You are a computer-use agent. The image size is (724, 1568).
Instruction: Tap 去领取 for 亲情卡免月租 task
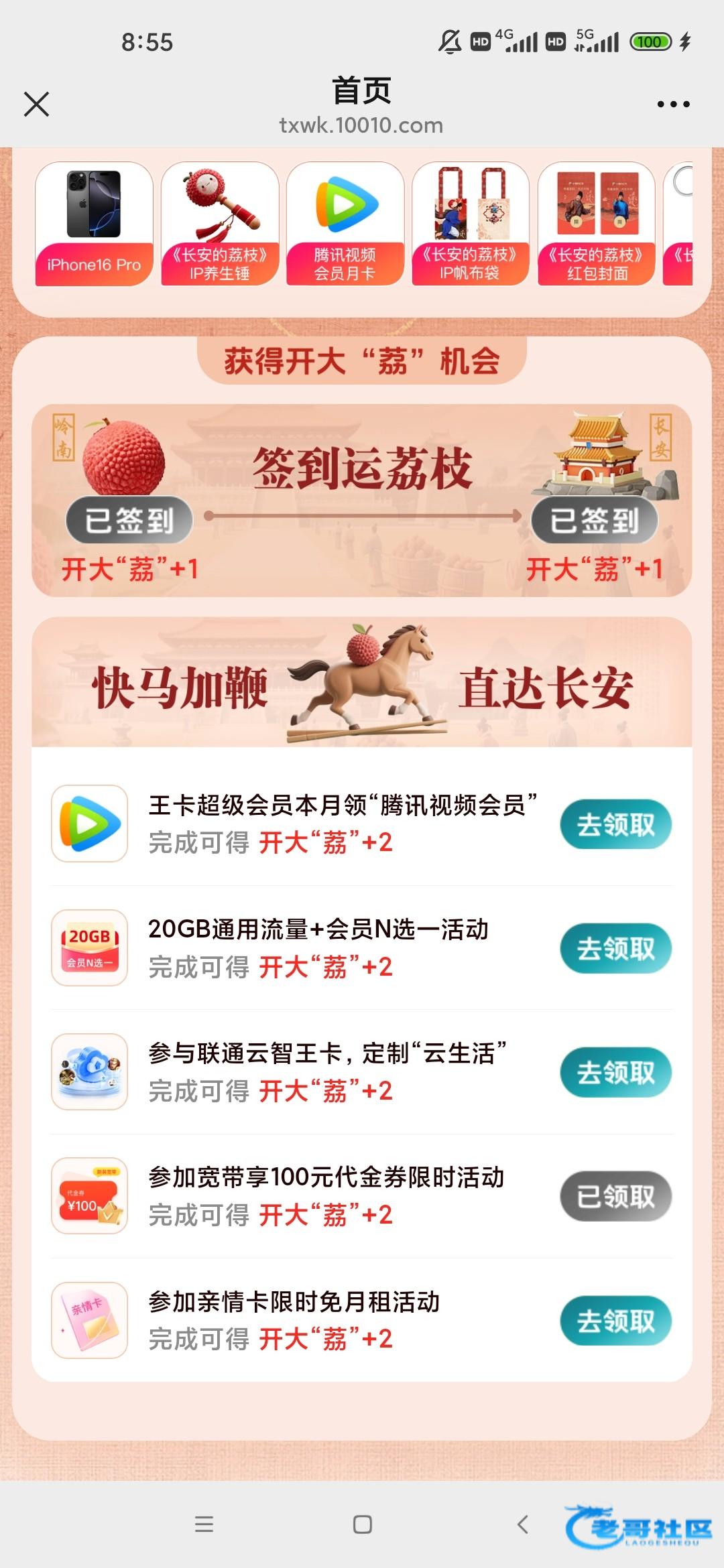pyautogui.click(x=615, y=1321)
